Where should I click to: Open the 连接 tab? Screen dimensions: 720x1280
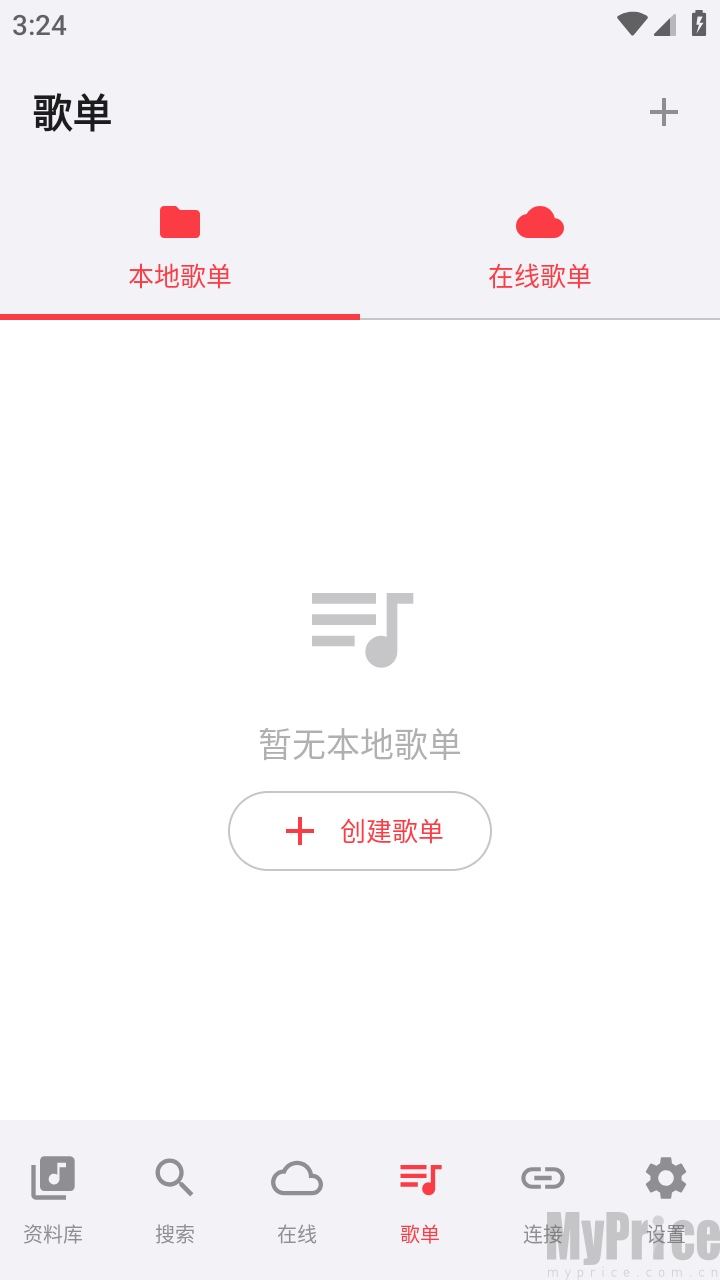click(543, 1199)
